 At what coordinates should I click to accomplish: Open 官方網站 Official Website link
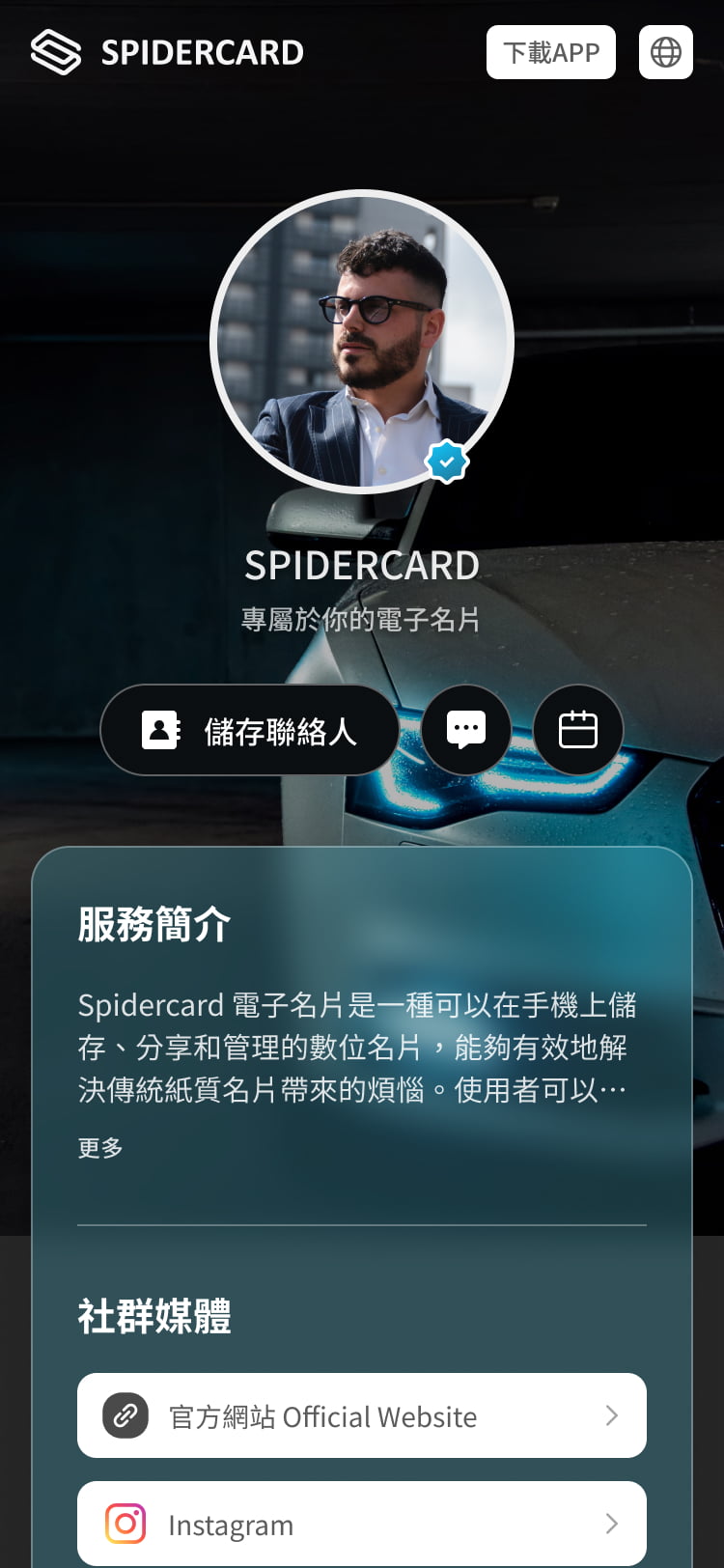pyautogui.click(x=362, y=1415)
